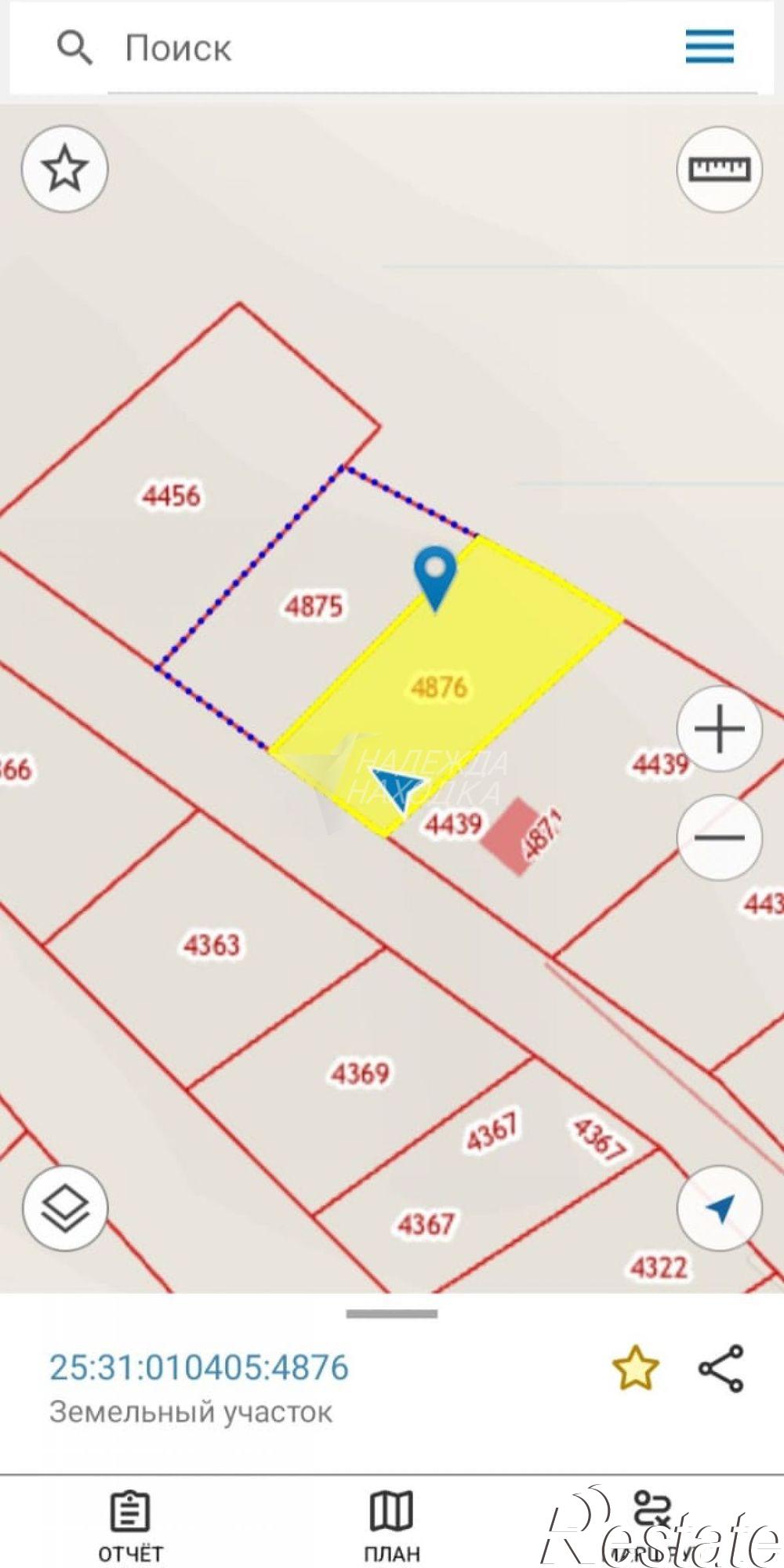Open the map layers selector
Screen dimensions: 784x1568
pyautogui.click(x=64, y=1208)
